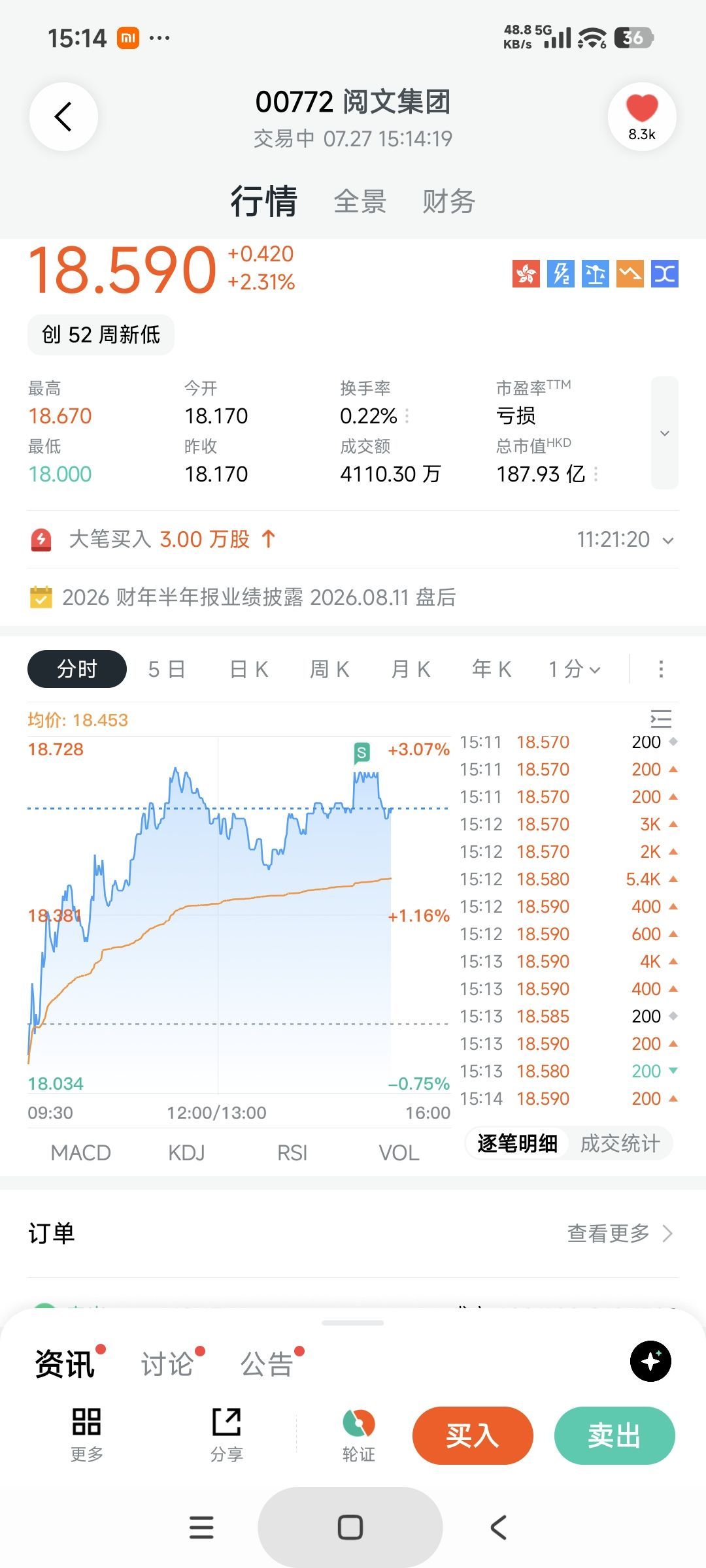The width and height of the screenshot is (706, 1568).
Task: Tap the heart favorite button with 8.3k
Action: (x=642, y=117)
